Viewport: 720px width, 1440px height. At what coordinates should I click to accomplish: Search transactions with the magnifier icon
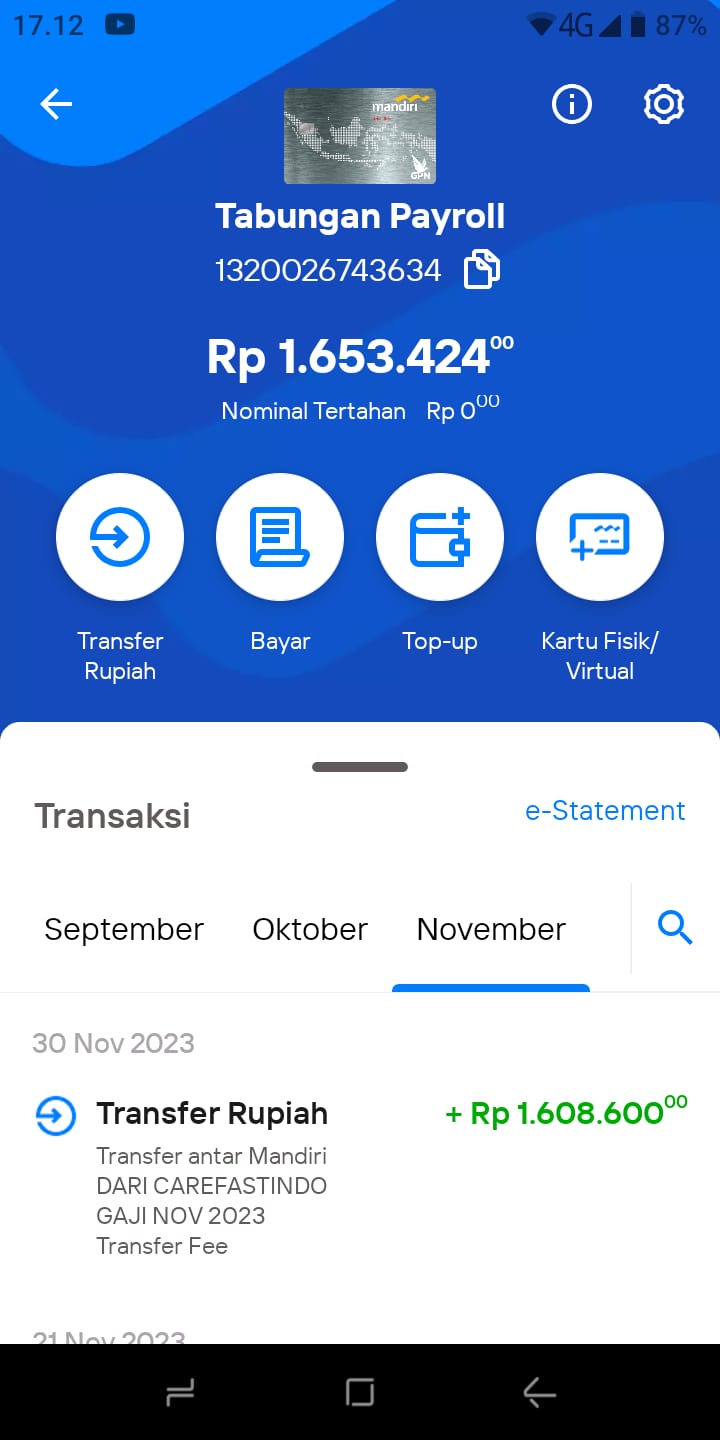click(675, 928)
